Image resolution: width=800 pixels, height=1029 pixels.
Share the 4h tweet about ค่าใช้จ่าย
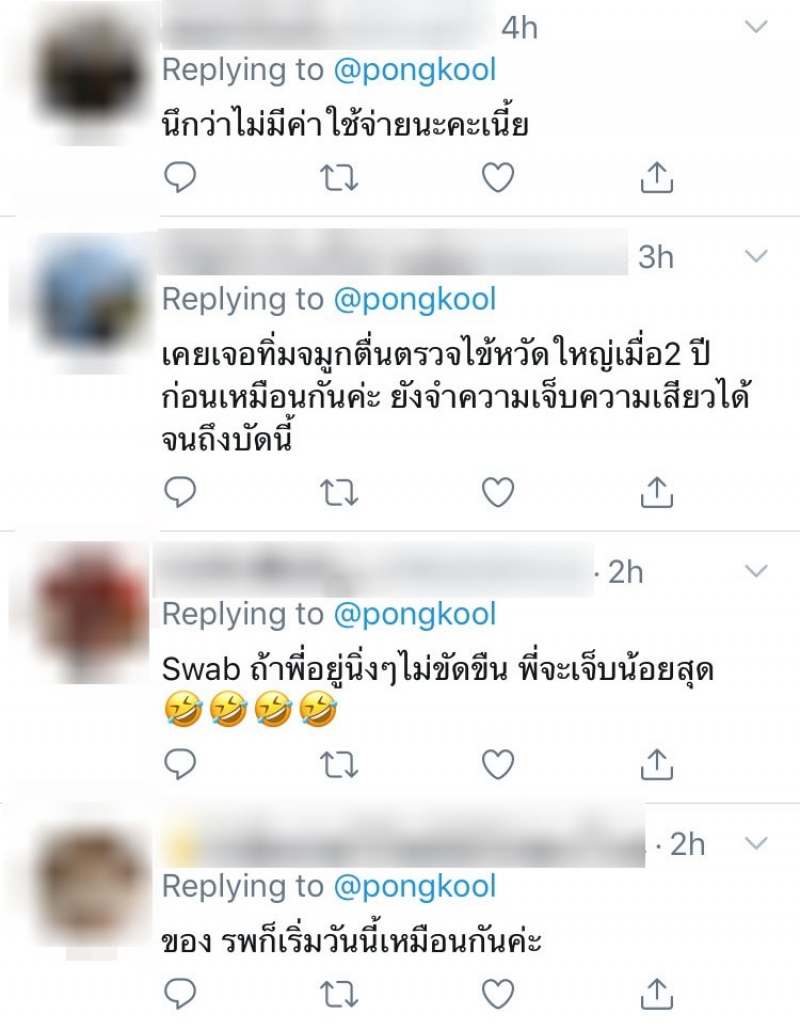[655, 178]
